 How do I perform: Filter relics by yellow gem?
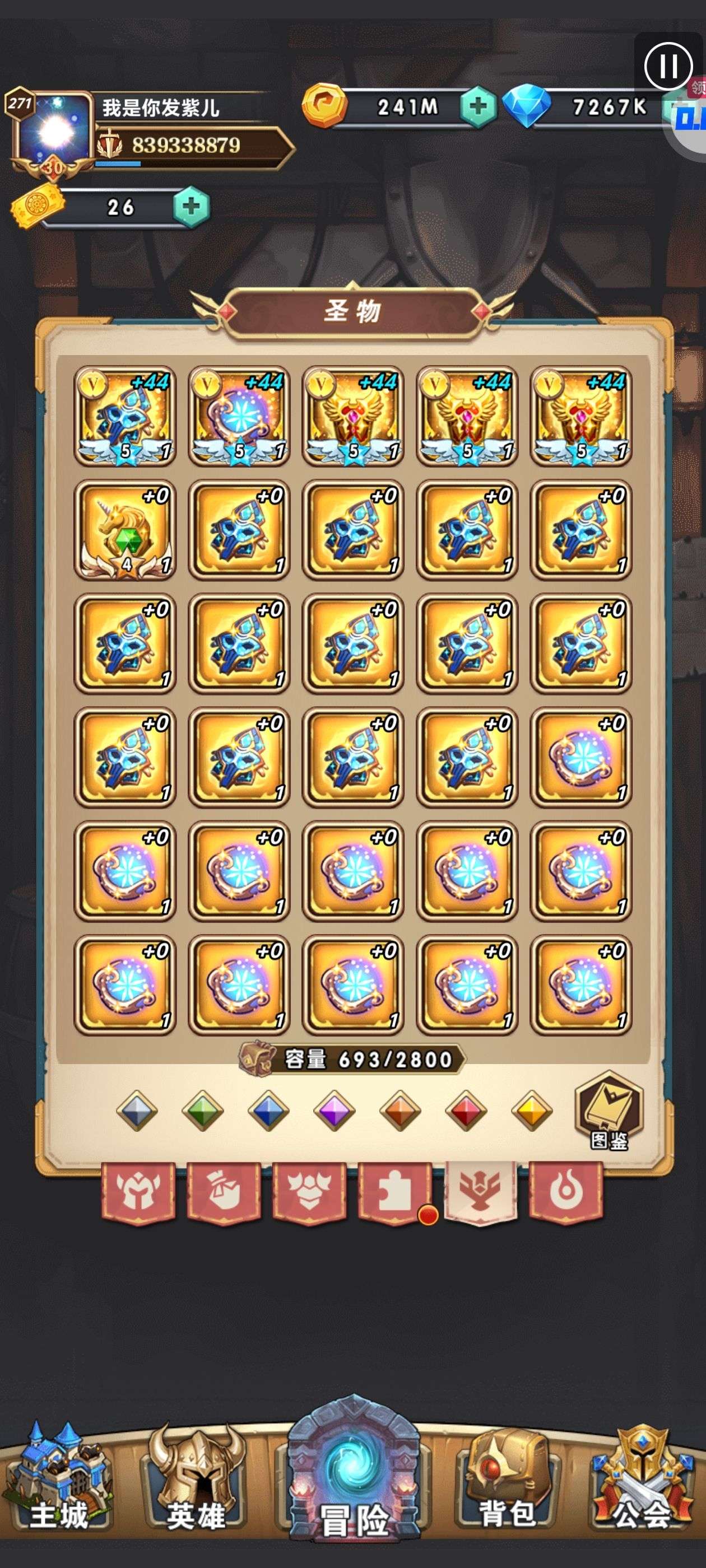531,1110
